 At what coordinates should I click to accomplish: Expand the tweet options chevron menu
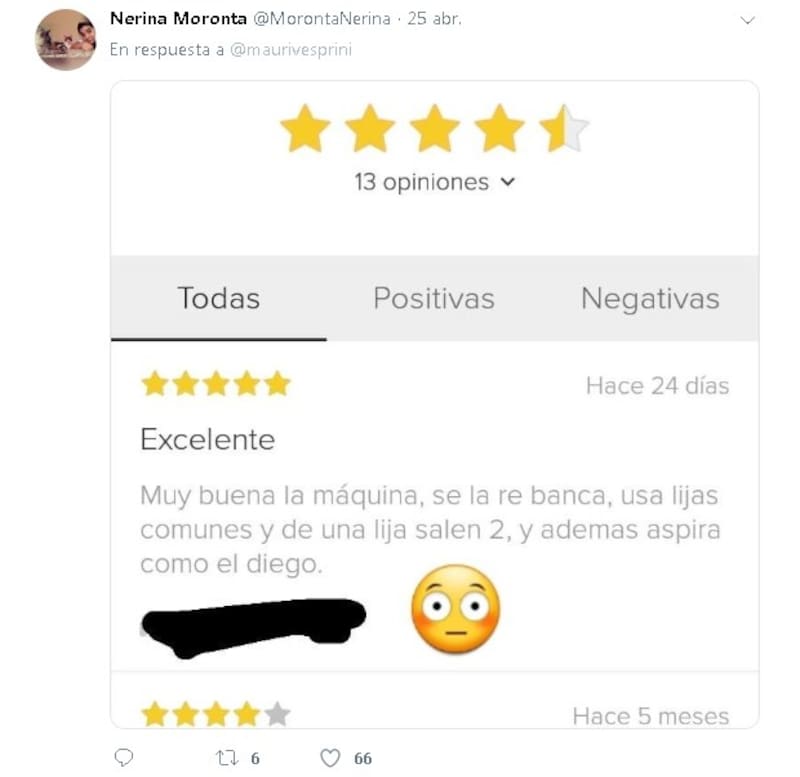tap(746, 21)
